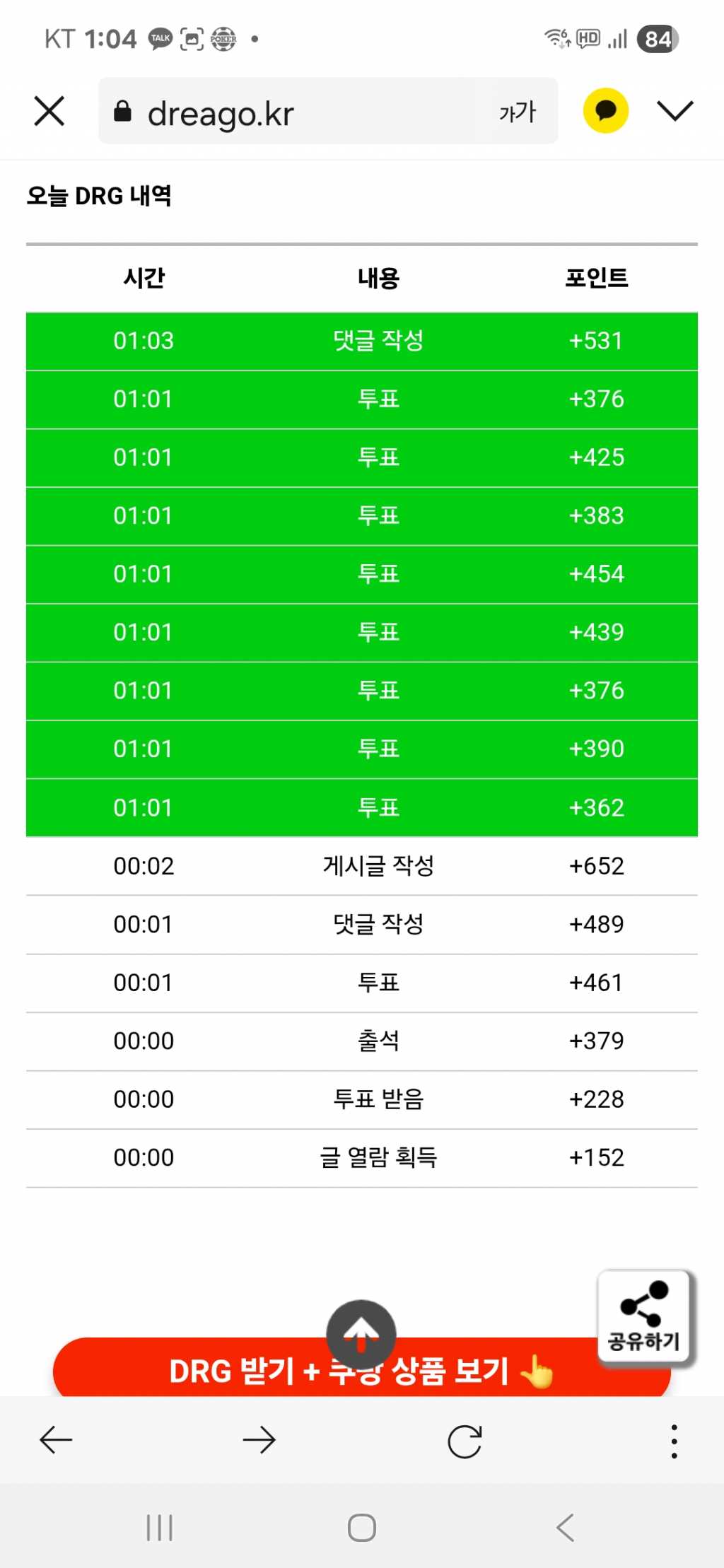Open the recent apps view
This screenshot has height=1568, width=724.
(160, 1528)
